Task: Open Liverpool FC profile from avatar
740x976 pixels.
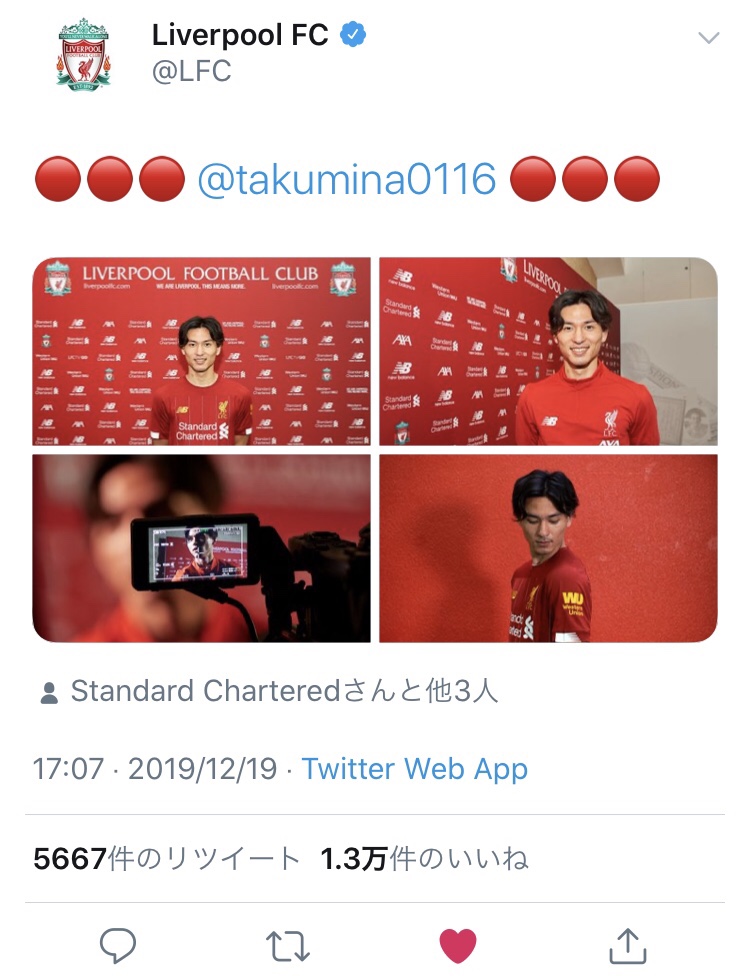Action: pyautogui.click(x=84, y=54)
